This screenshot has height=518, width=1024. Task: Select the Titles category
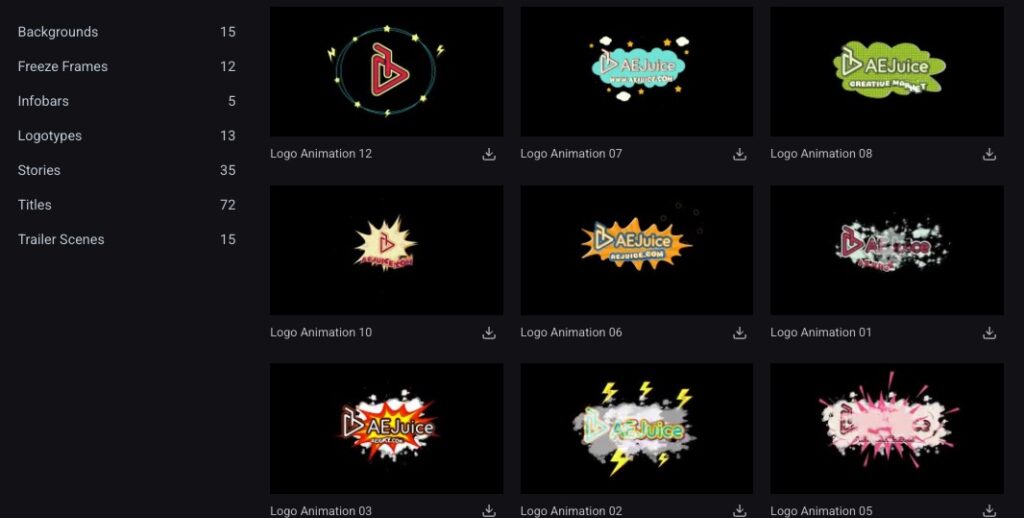35,205
